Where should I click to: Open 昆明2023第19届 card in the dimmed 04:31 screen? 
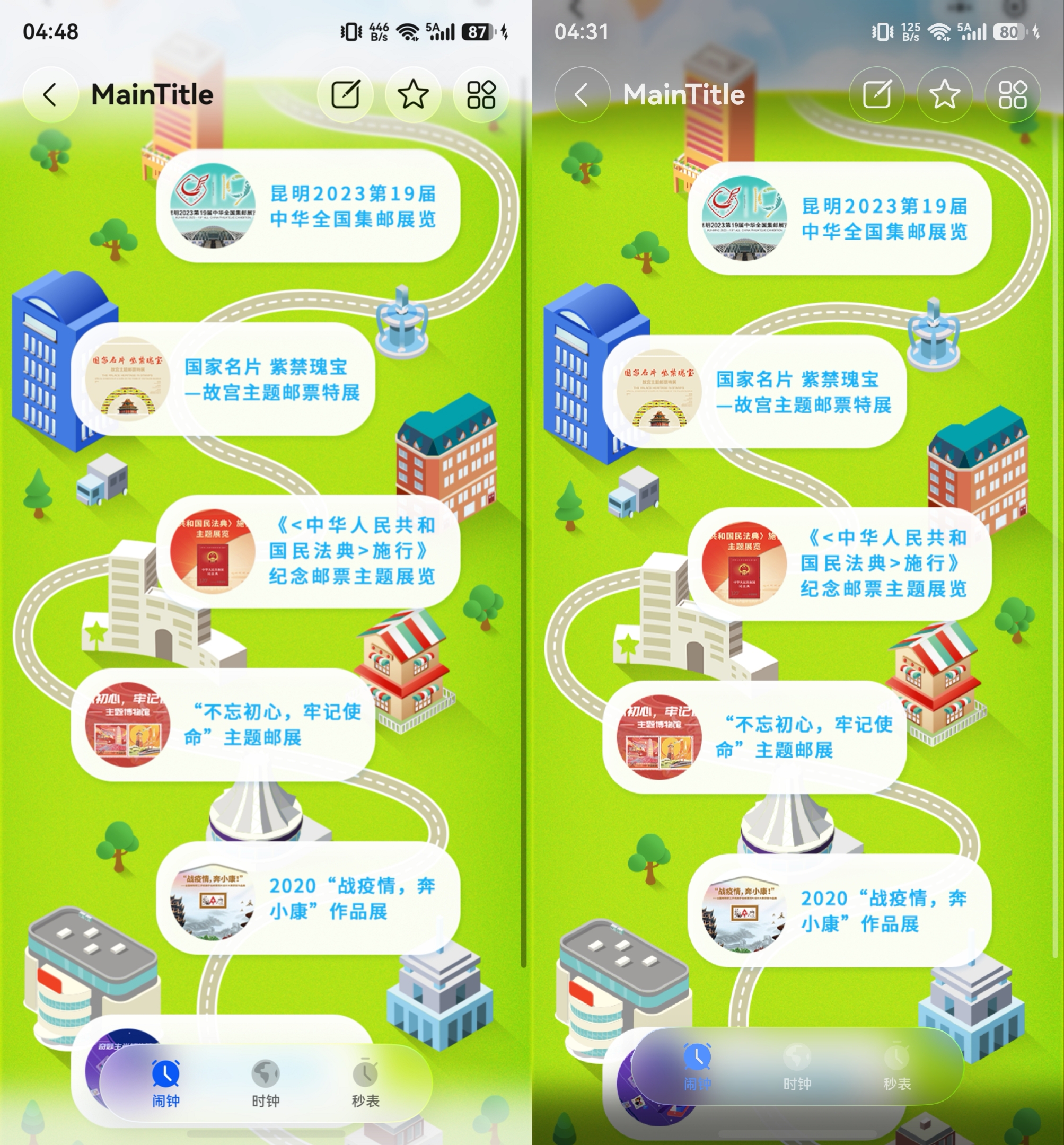point(839,219)
